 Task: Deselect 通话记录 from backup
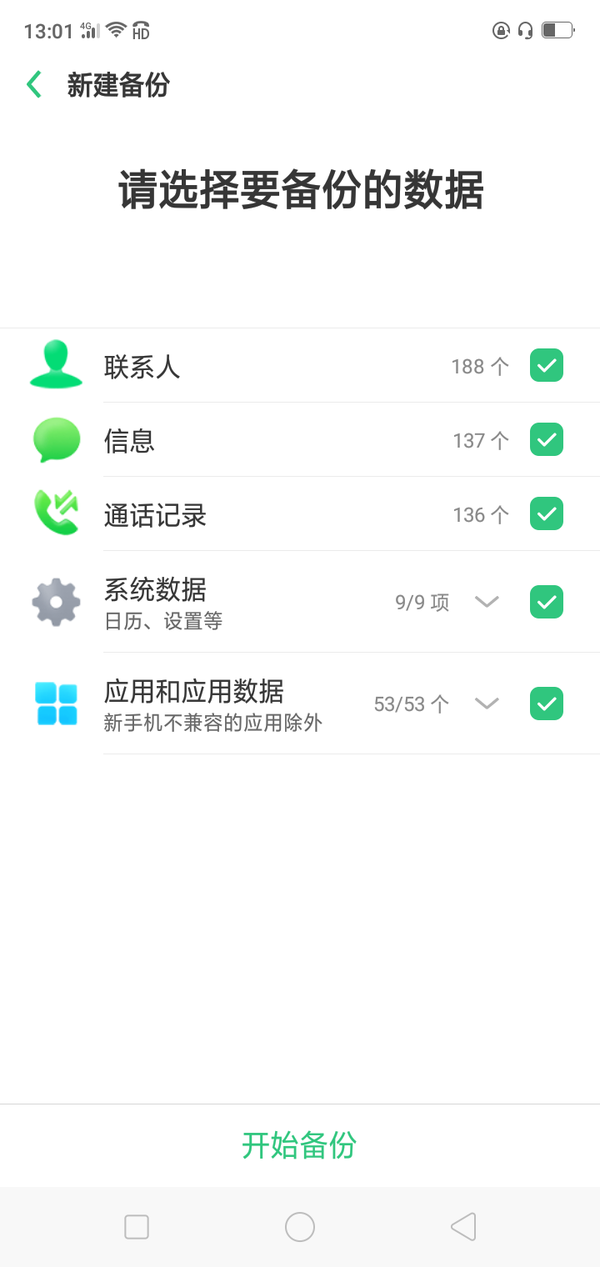pos(546,514)
